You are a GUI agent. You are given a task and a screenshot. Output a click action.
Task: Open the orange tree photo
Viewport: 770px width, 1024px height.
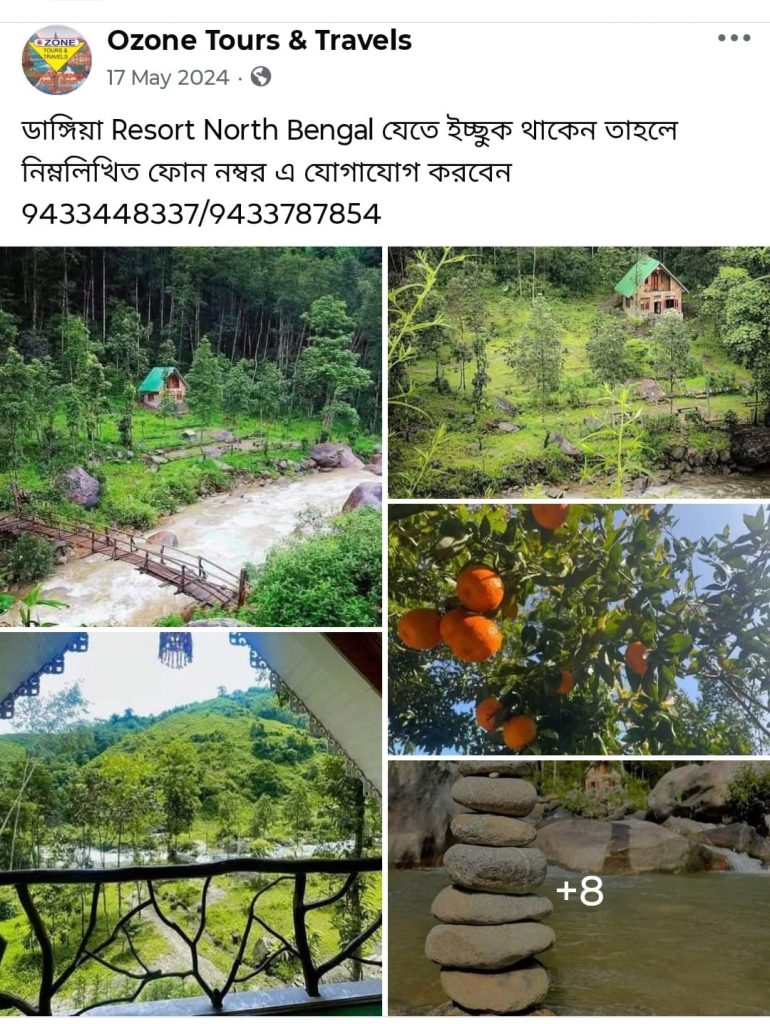point(579,629)
